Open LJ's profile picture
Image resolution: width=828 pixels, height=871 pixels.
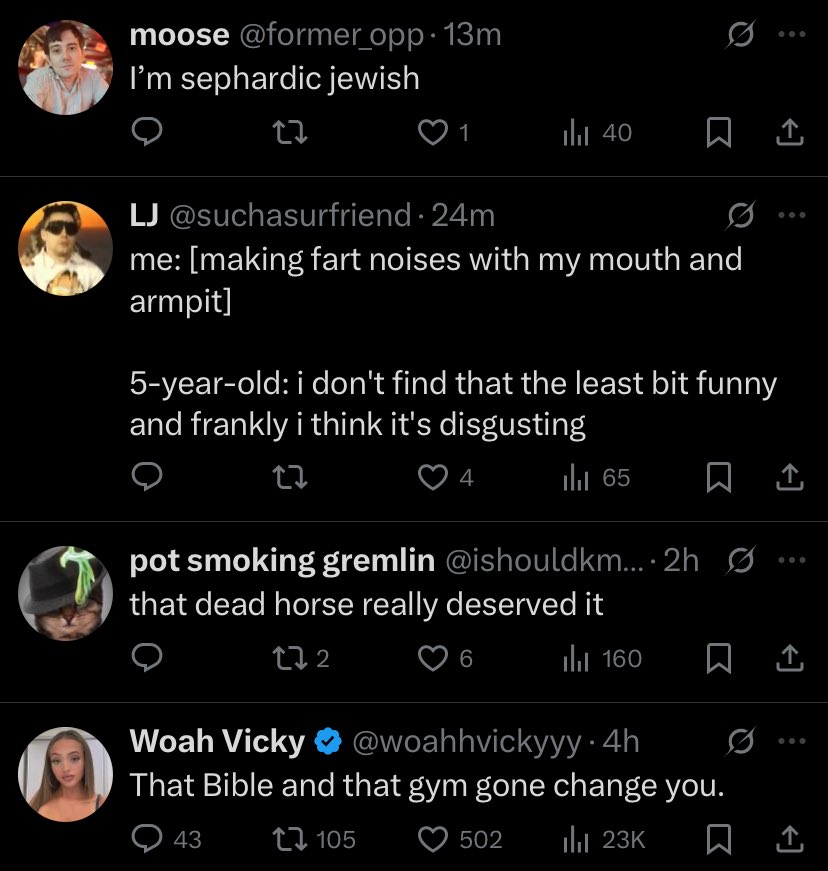[64, 248]
